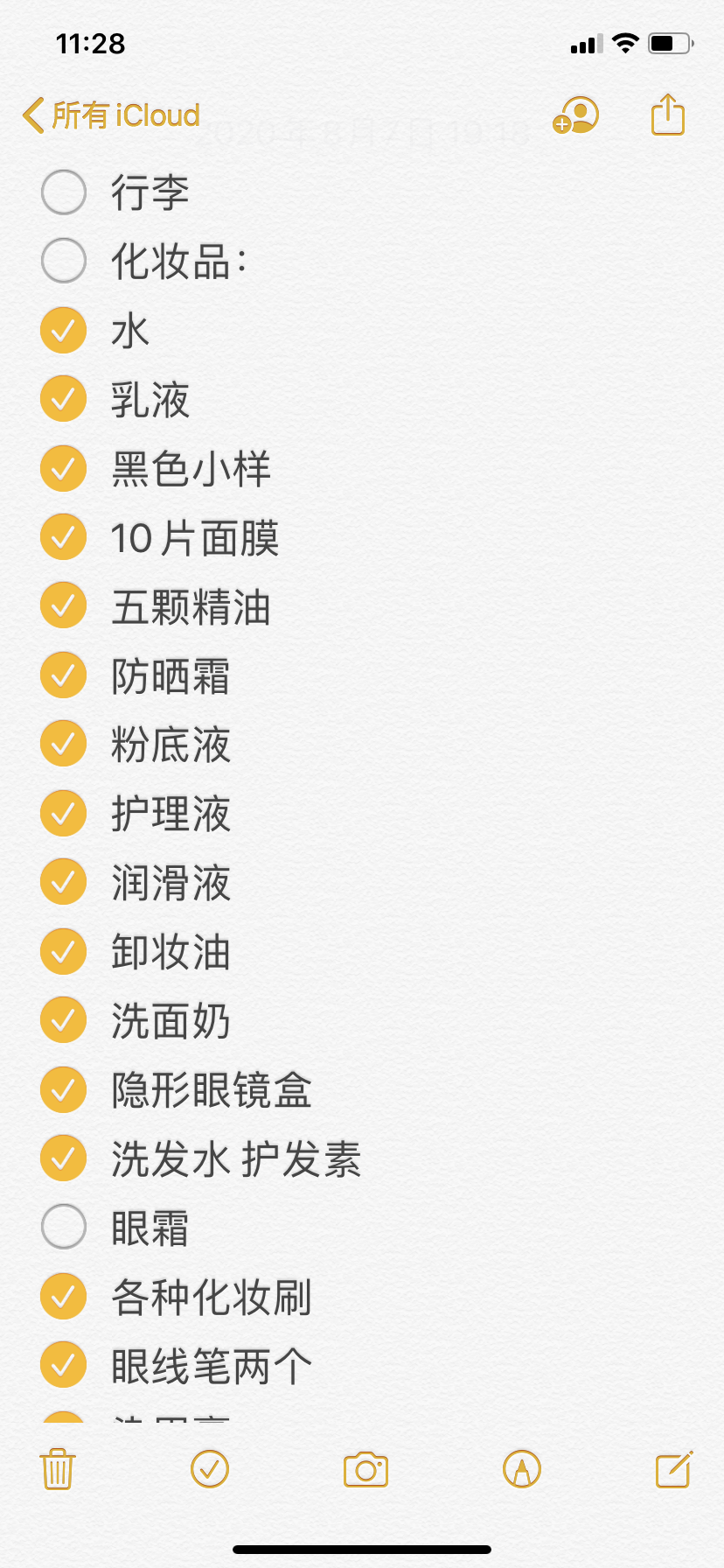Uncheck the 卸妆油 item
The width and height of the screenshot is (724, 1568).
click(64, 951)
